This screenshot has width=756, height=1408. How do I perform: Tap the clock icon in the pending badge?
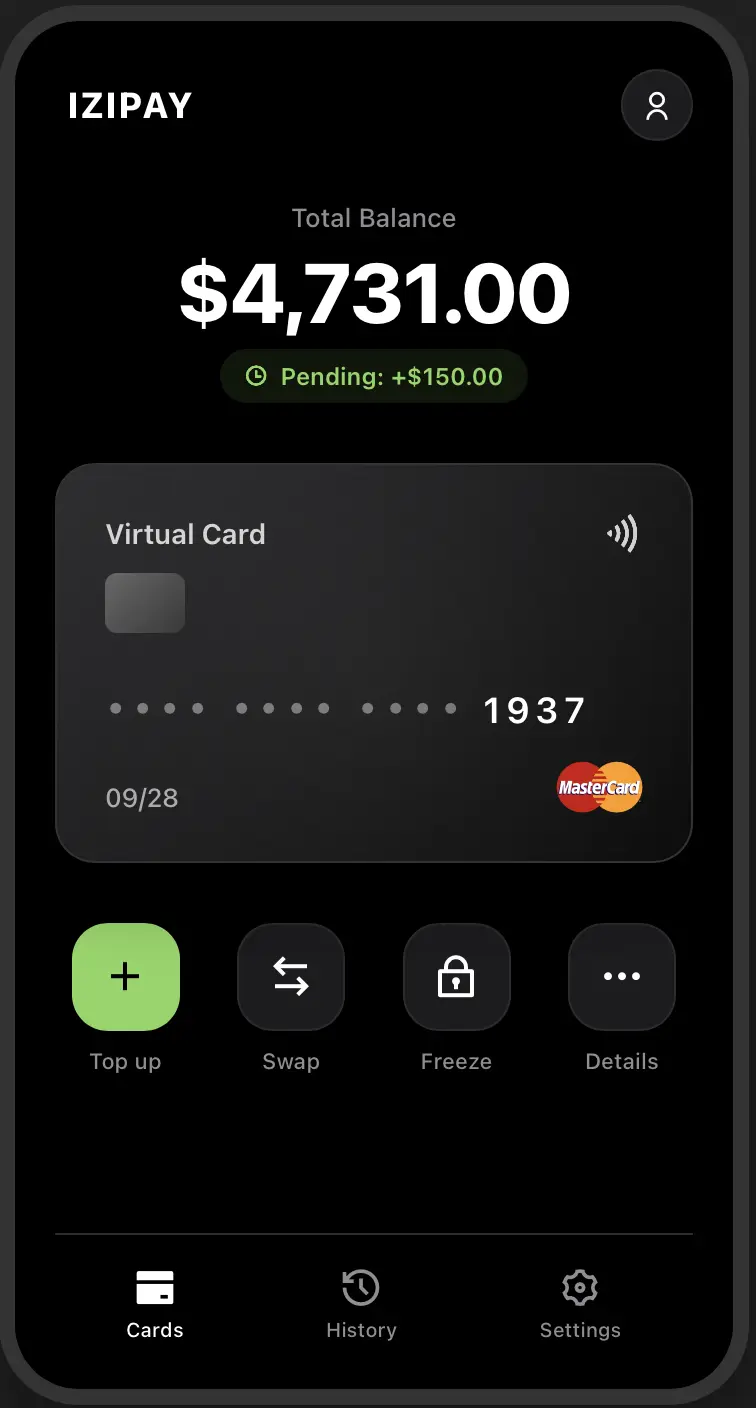tap(258, 376)
